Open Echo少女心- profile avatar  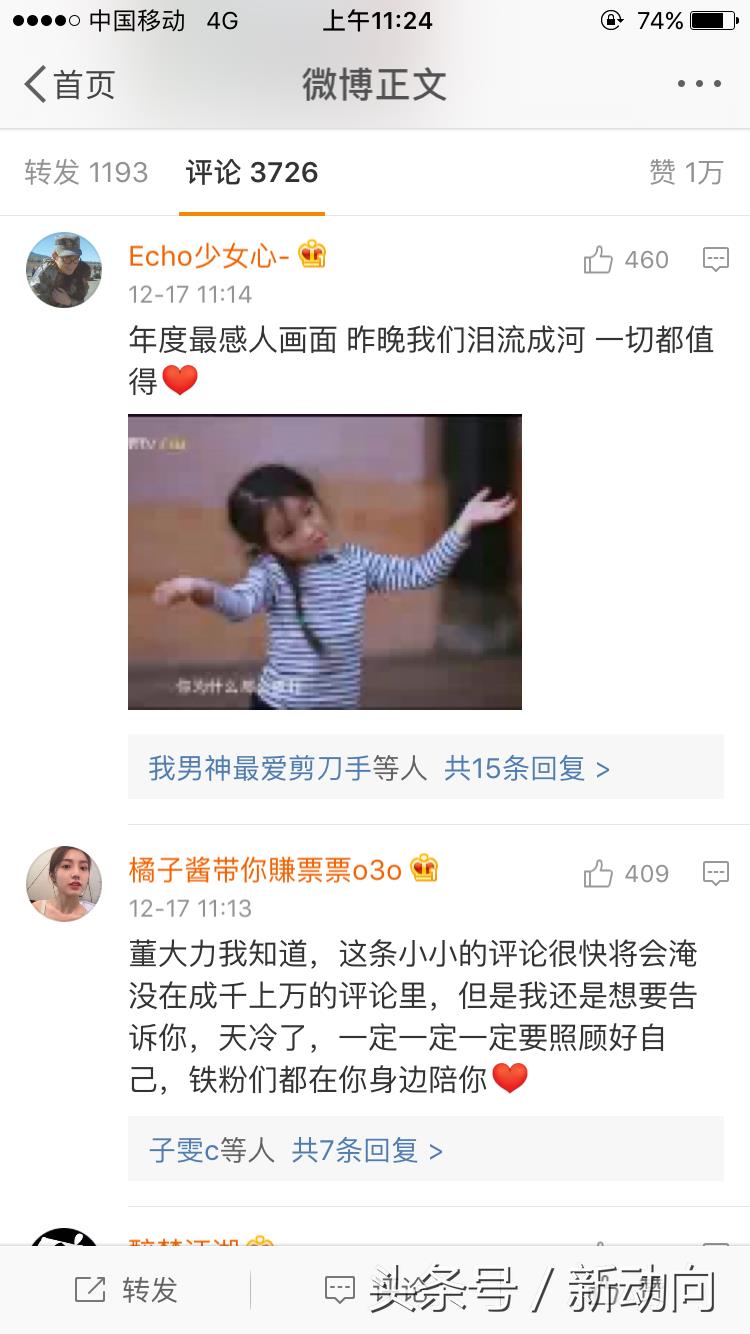coord(64,270)
